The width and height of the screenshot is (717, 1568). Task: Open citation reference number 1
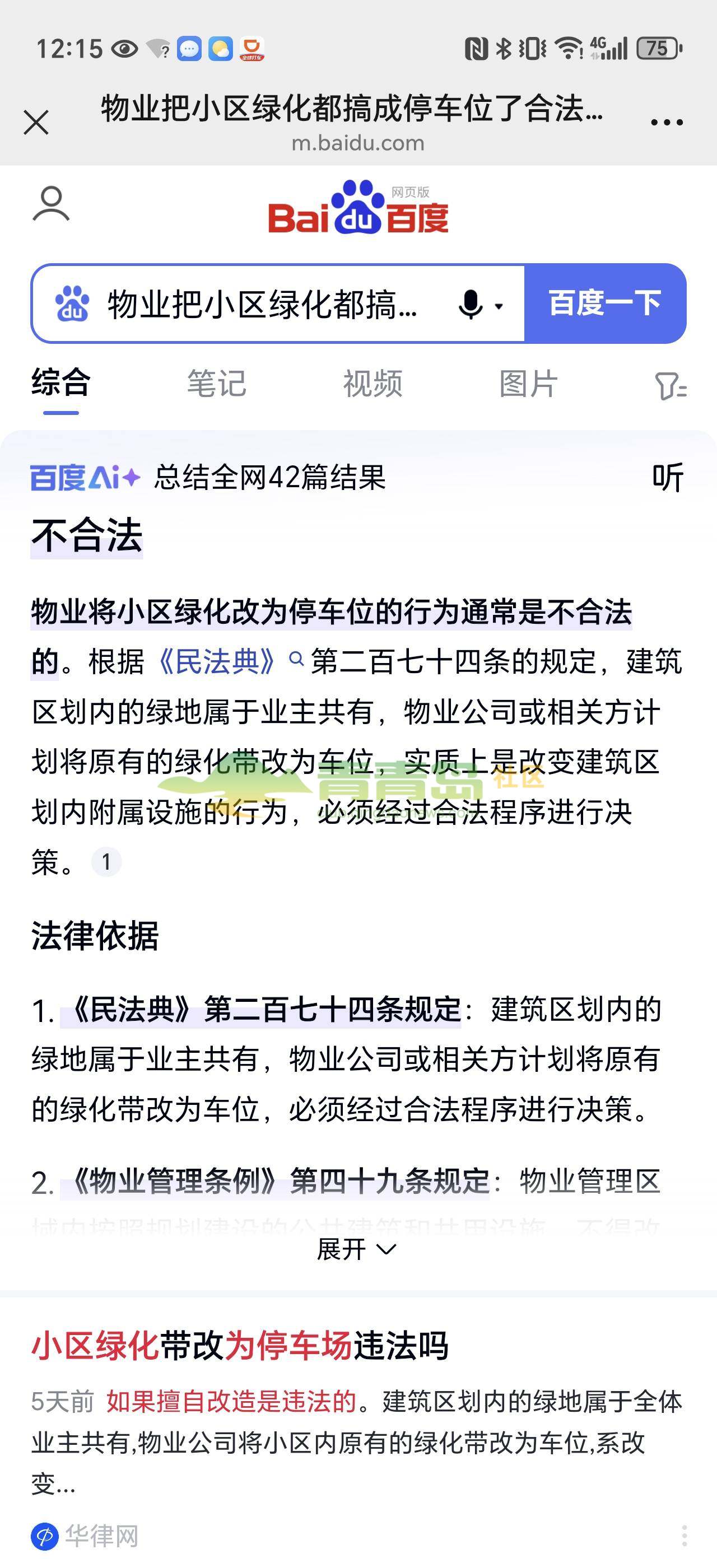coord(106,862)
